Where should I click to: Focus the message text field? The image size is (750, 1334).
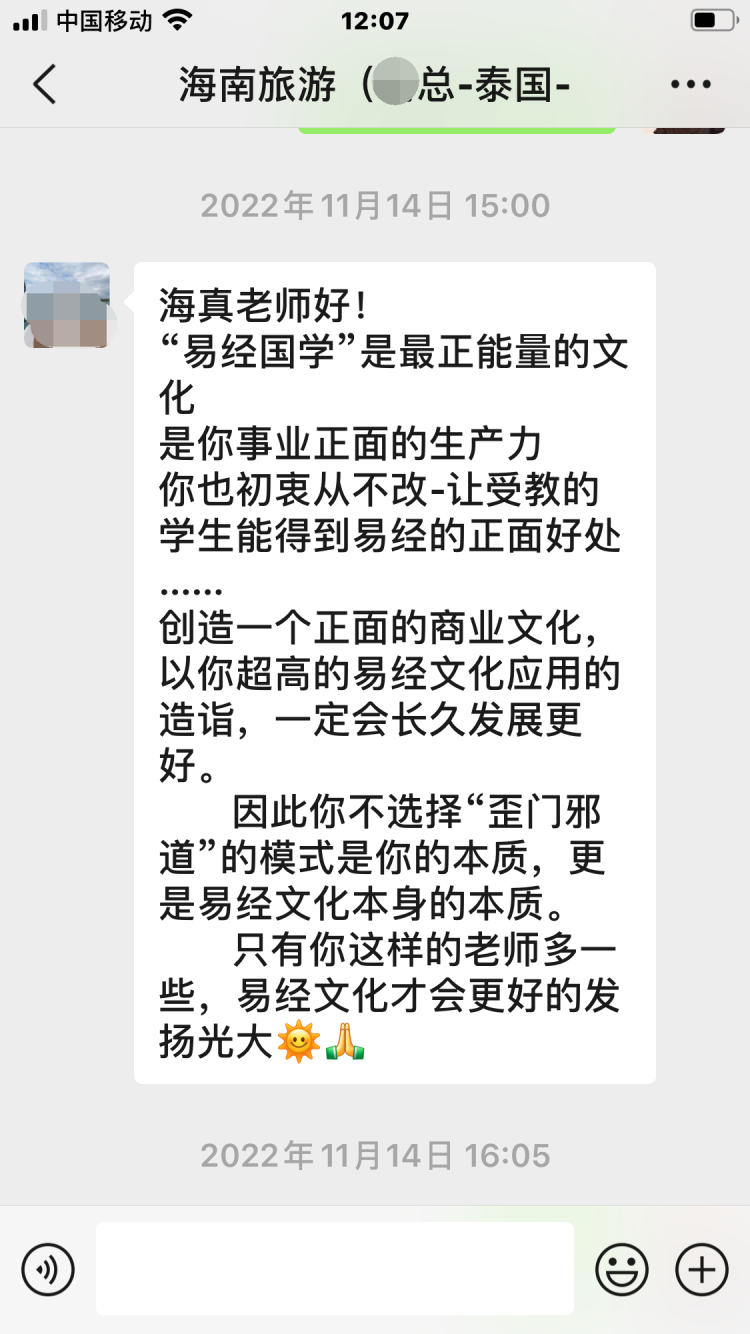(335, 1268)
